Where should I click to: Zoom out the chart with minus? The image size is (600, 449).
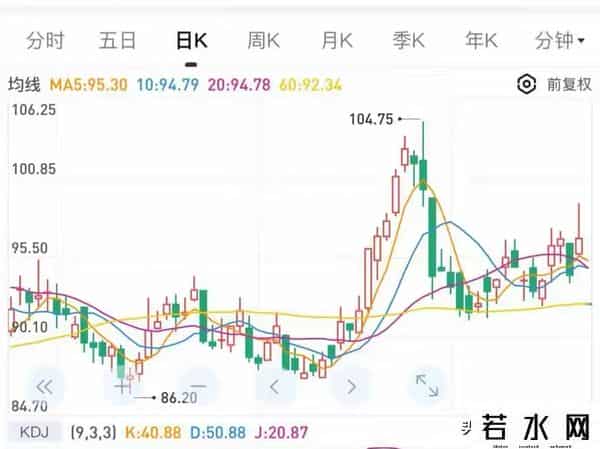click(198, 386)
